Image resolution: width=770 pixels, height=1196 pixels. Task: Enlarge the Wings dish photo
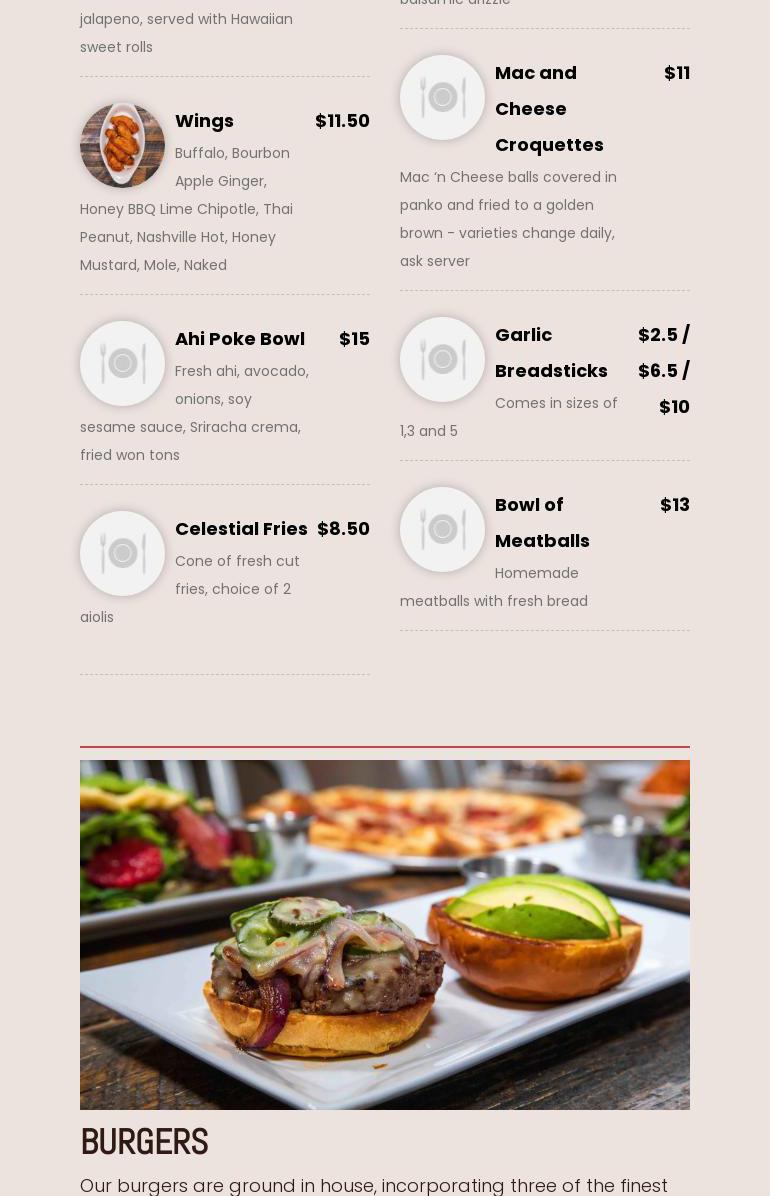coord(122,146)
